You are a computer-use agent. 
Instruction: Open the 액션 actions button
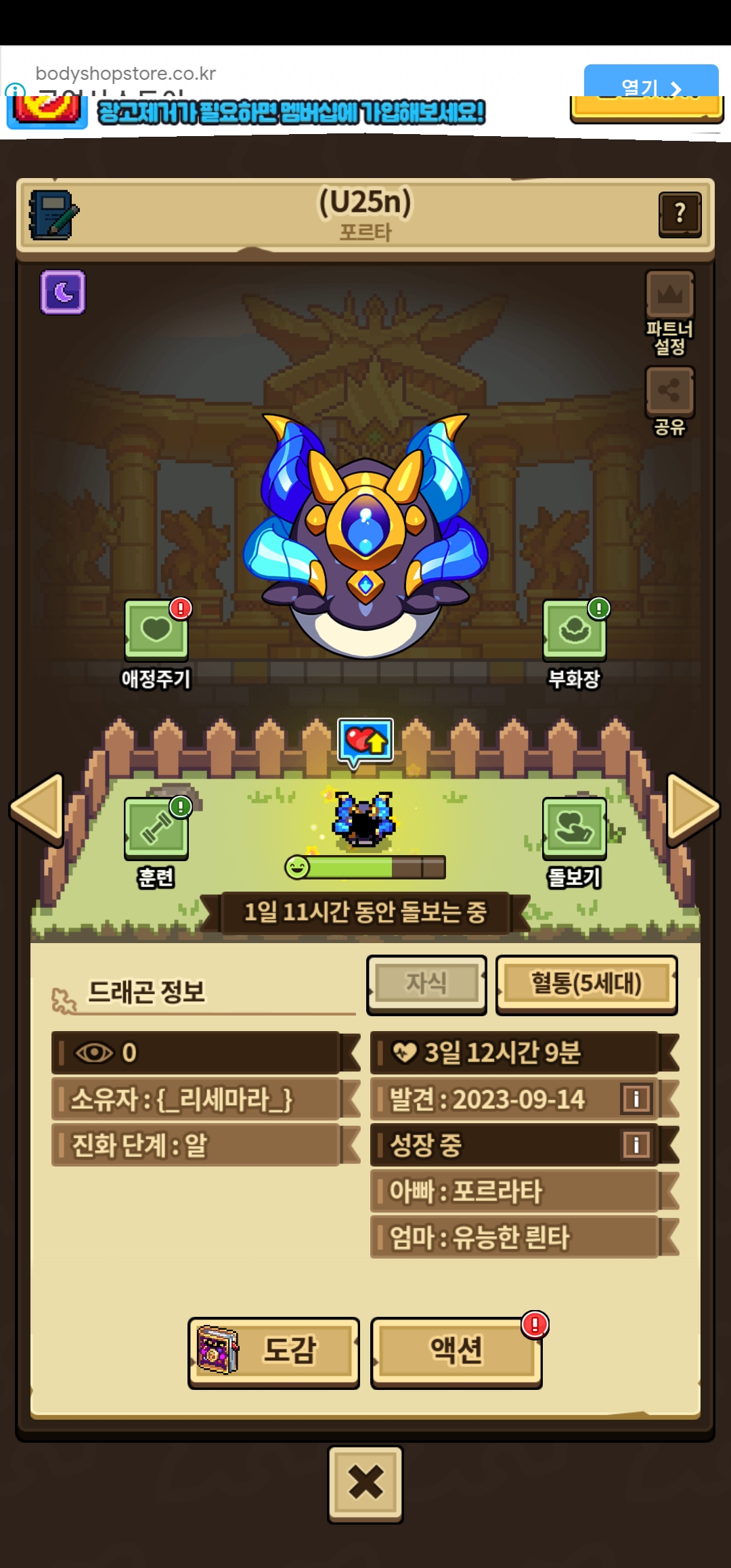(456, 1353)
